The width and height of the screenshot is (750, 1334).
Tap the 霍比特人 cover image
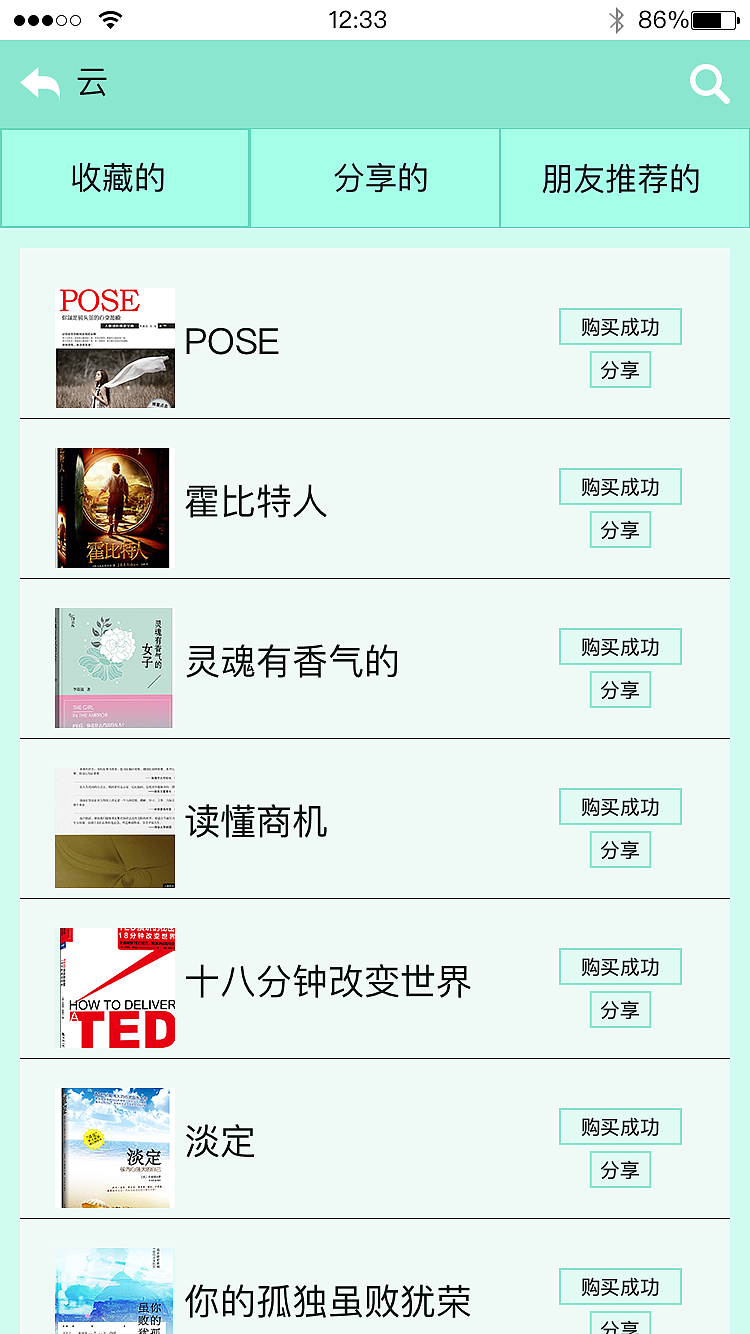(x=113, y=508)
